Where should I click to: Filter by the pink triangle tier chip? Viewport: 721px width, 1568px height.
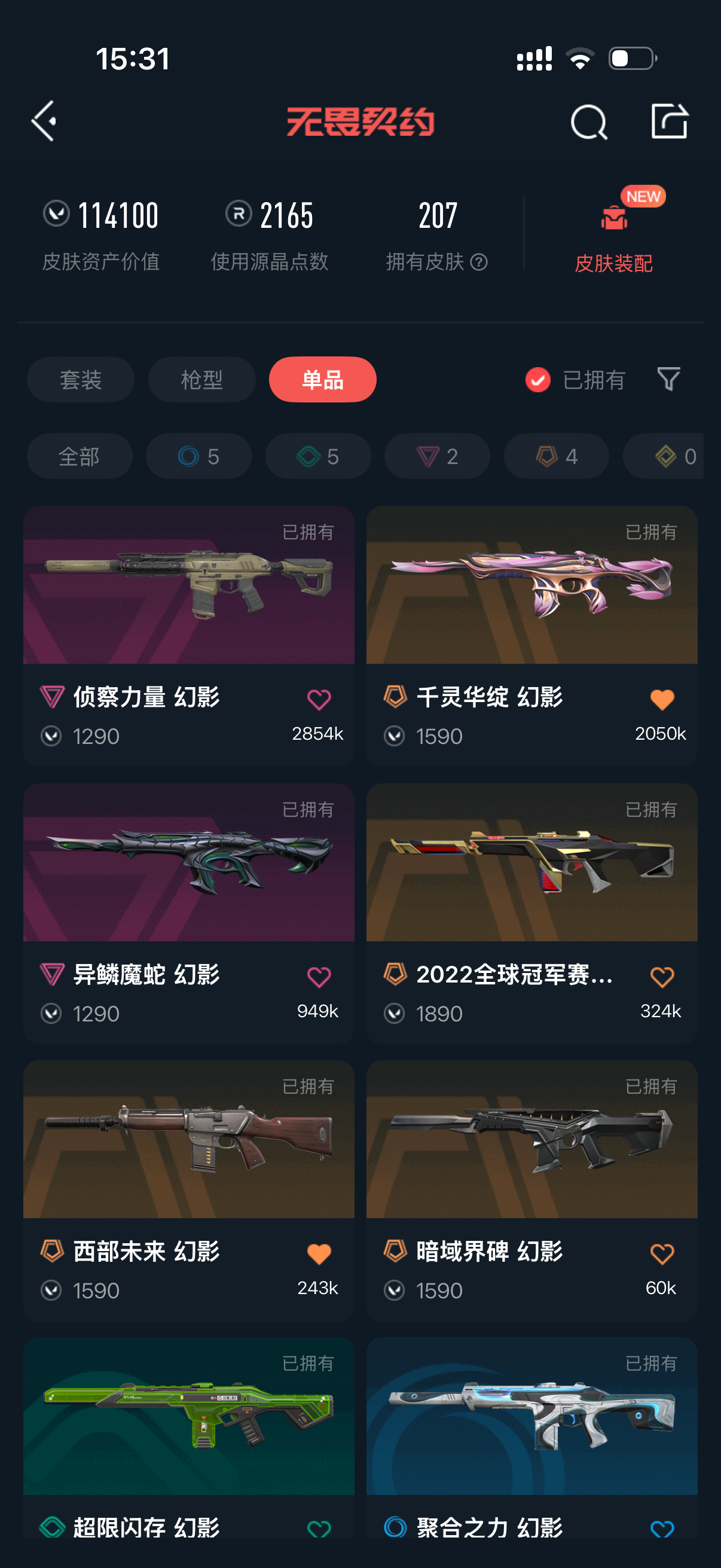click(x=437, y=456)
